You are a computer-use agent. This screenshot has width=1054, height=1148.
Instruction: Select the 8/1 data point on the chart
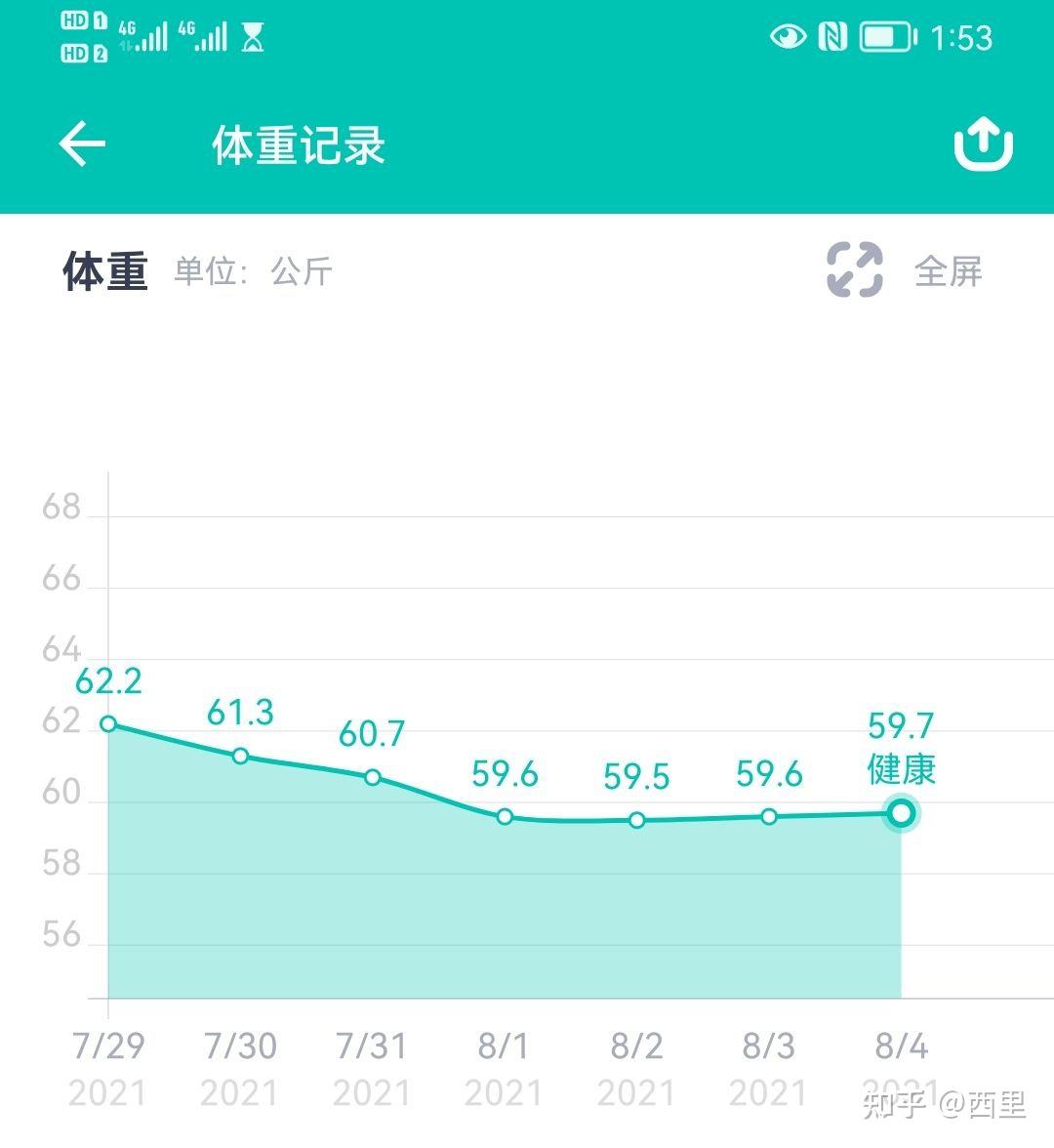tap(505, 816)
